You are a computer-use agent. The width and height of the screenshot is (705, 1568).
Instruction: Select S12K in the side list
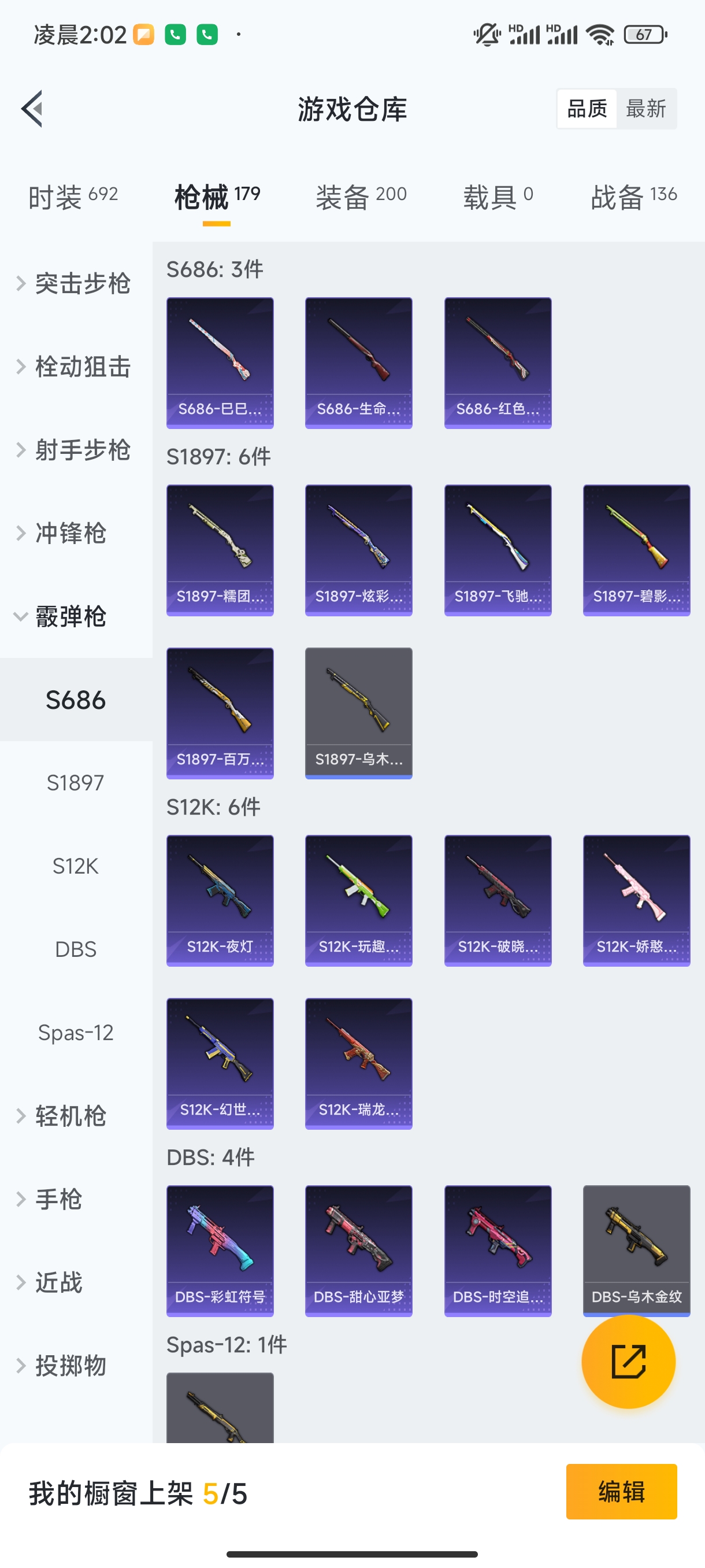tap(76, 866)
